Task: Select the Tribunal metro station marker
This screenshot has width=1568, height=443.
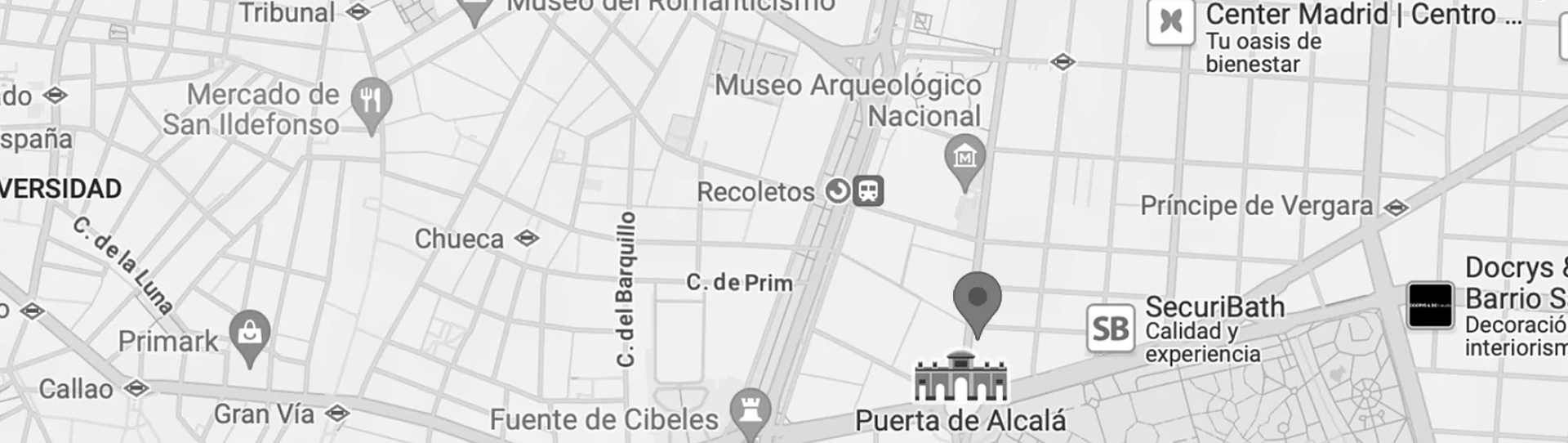Action: pos(358,12)
